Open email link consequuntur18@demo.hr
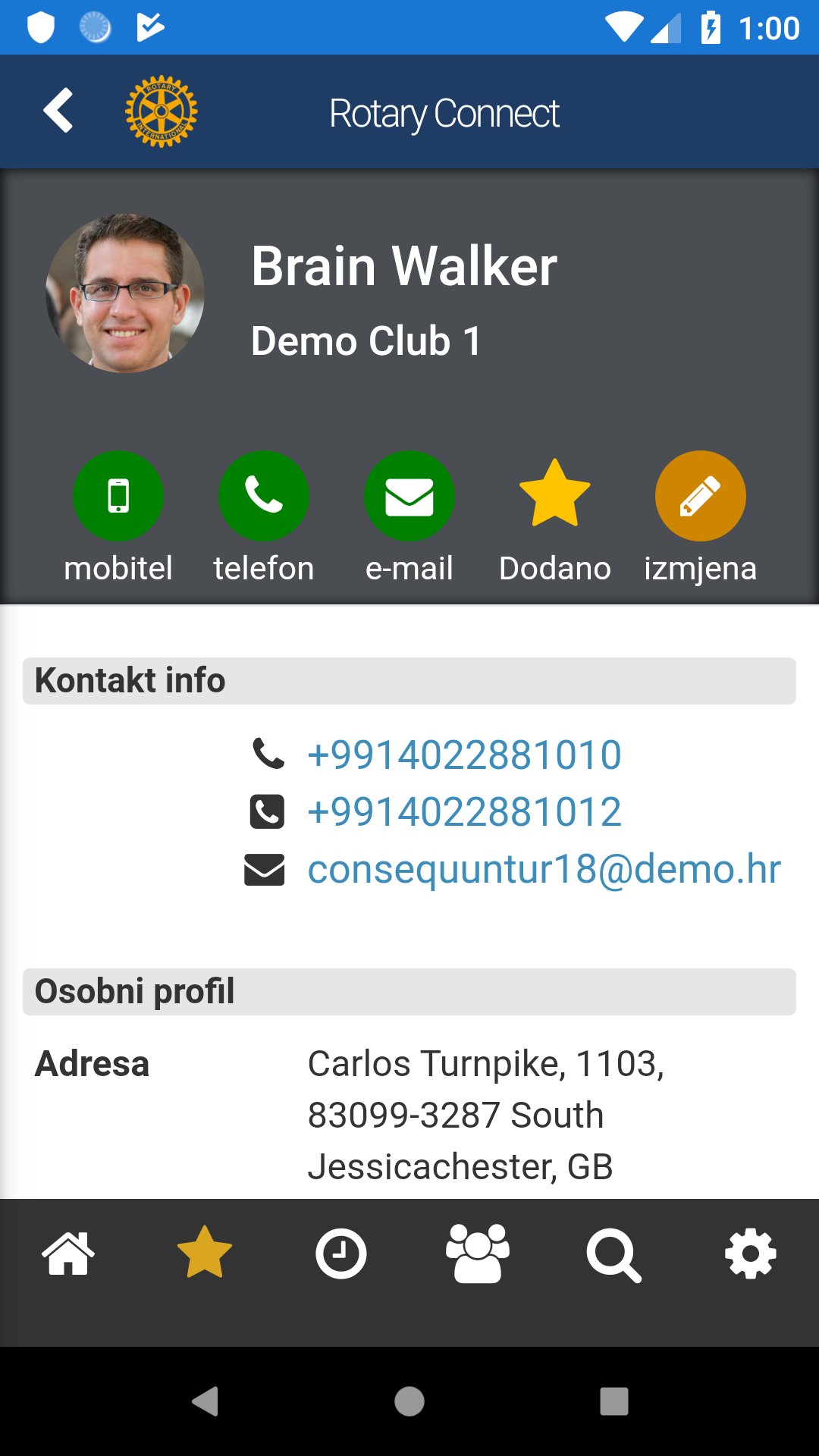The image size is (819, 1456). coord(544,869)
